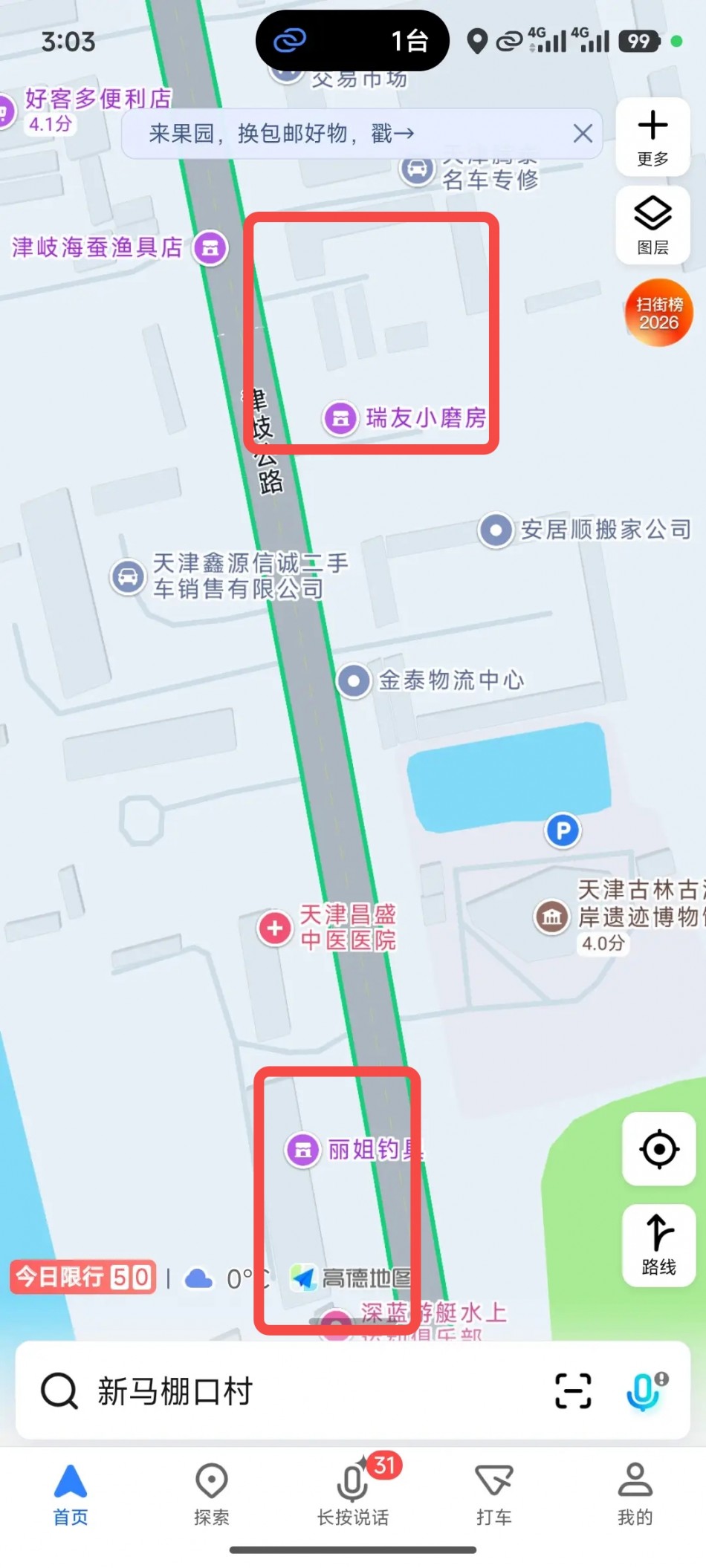Viewport: 706px width, 1568px height.
Task: Recenter map on my location
Action: tap(658, 1149)
